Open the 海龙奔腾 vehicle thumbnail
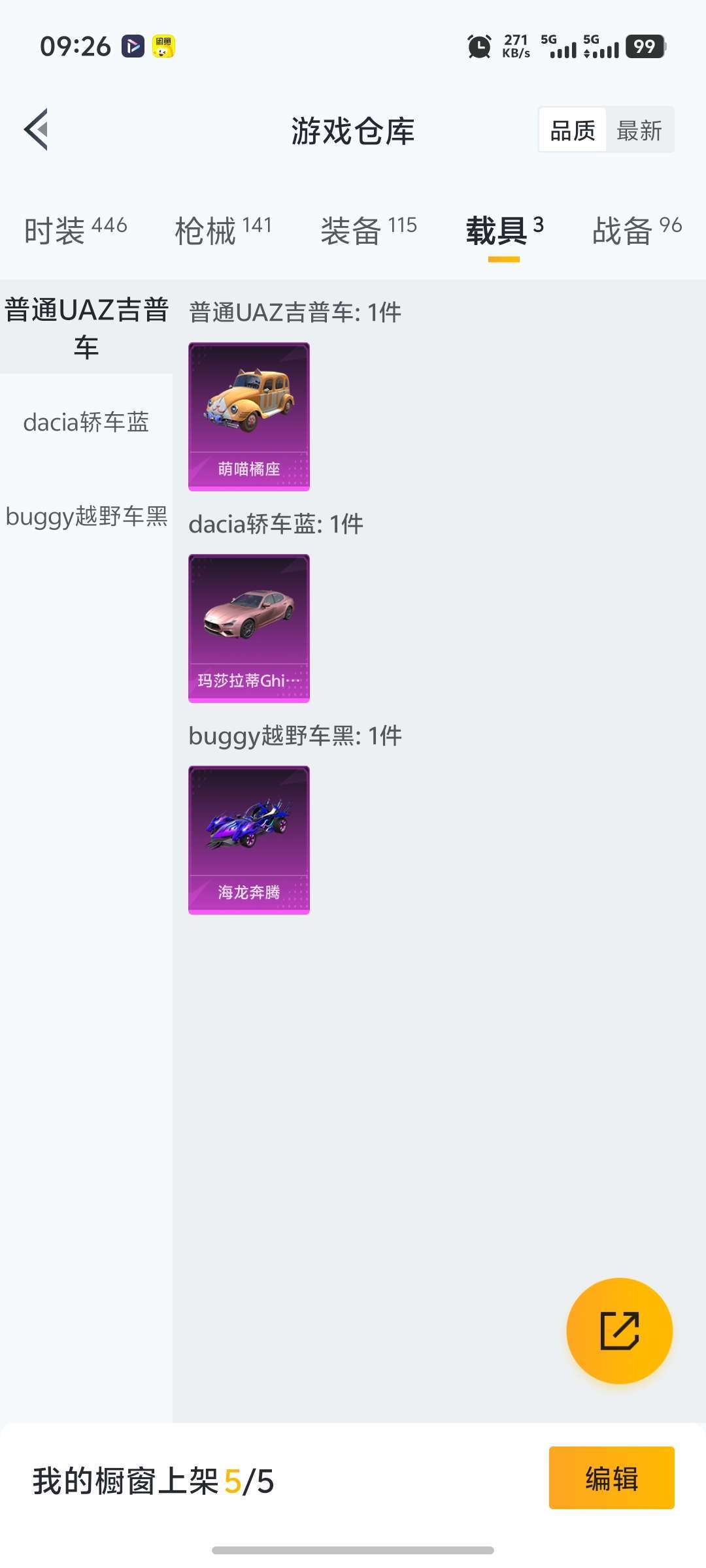This screenshot has width=706, height=1568. pos(248,841)
